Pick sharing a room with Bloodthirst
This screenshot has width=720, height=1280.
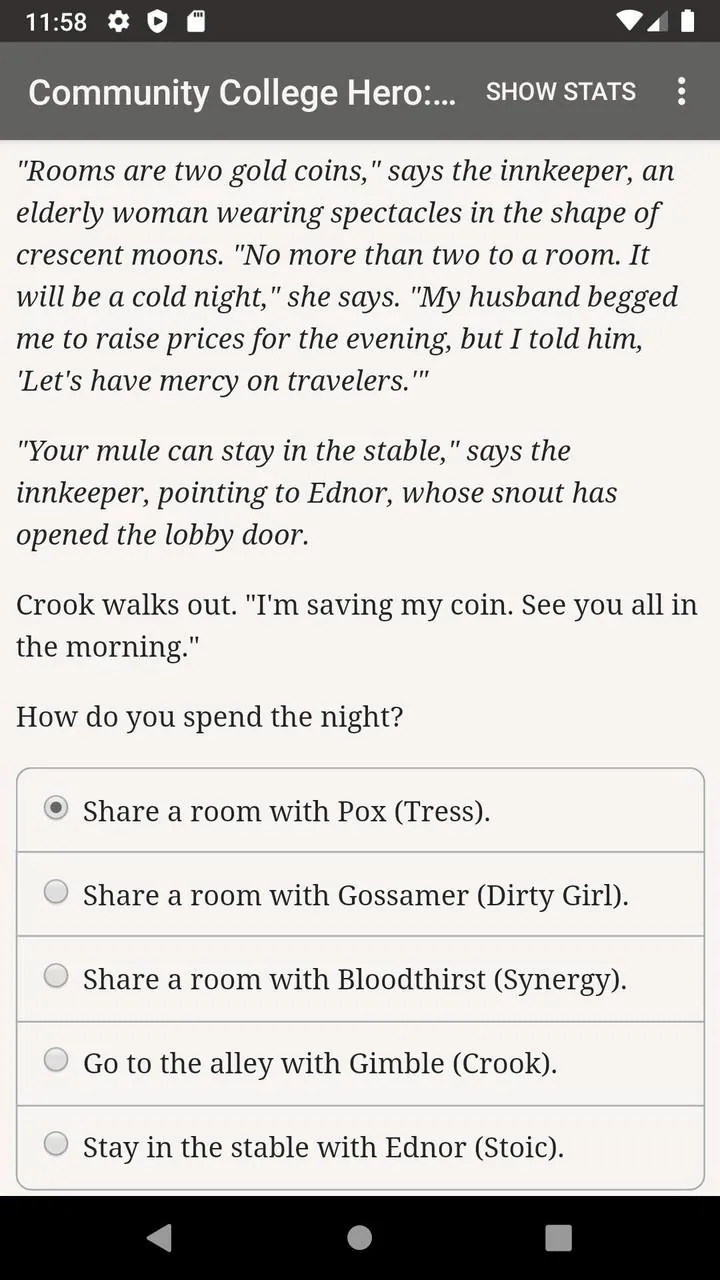coord(360,978)
